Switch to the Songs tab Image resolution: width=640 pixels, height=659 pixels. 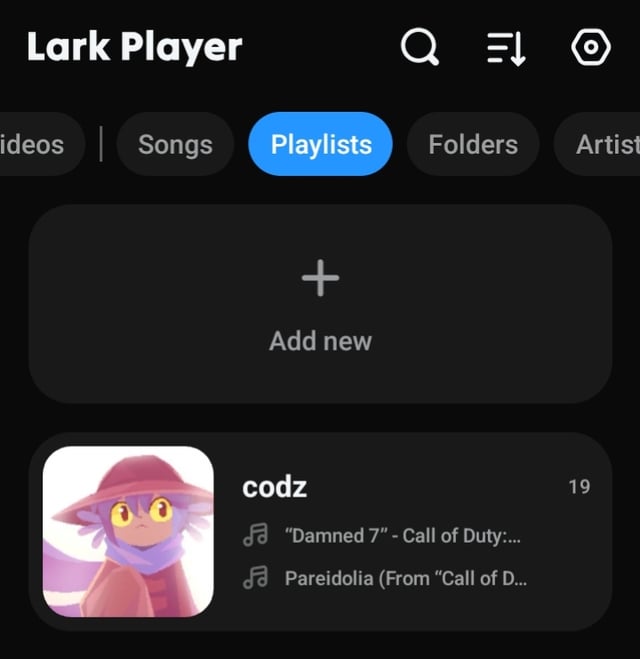point(175,144)
